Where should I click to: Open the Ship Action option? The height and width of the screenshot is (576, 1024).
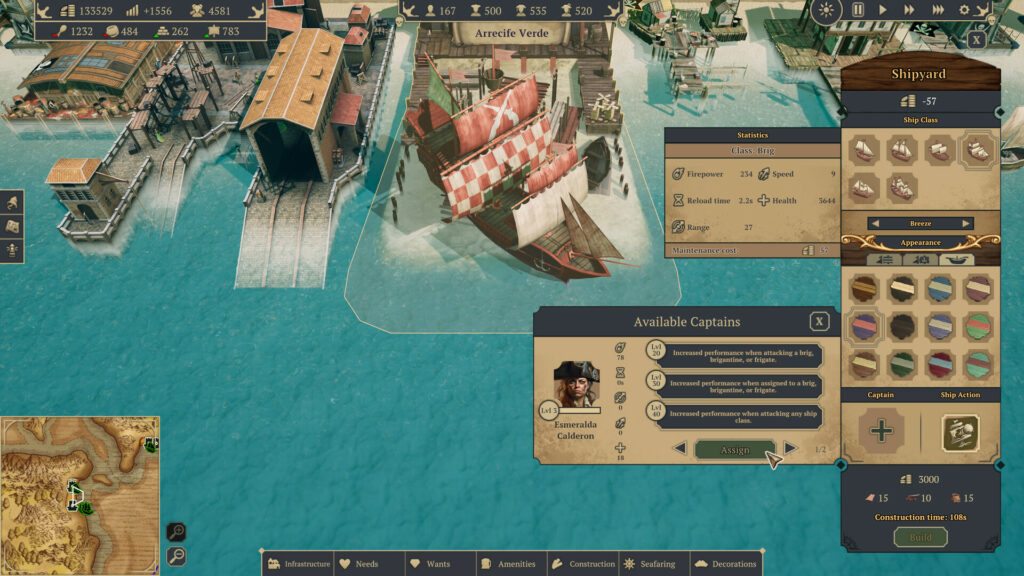click(960, 432)
